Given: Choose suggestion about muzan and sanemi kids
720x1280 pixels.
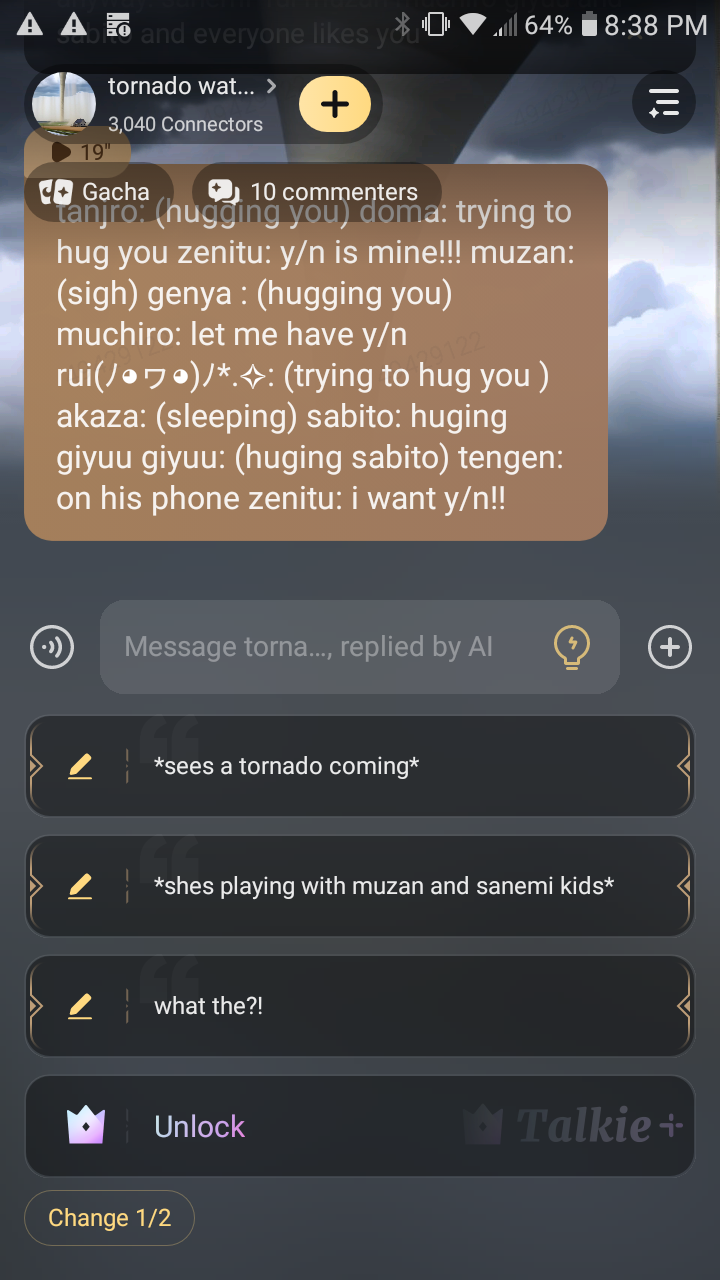Looking at the screenshot, I should (360, 887).
